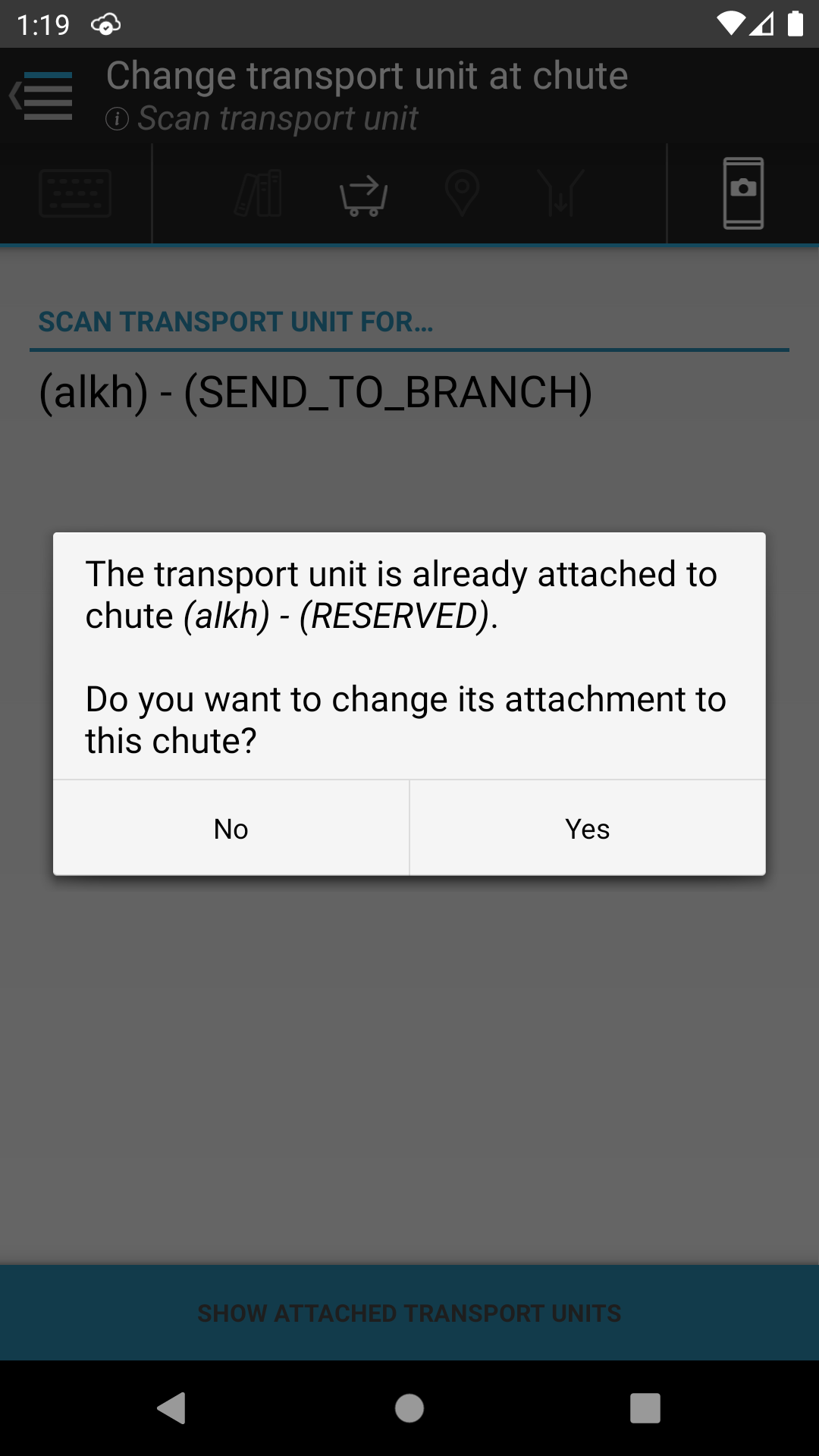Tap the system home button
This screenshot has height=1456, width=819.
coord(409,1408)
